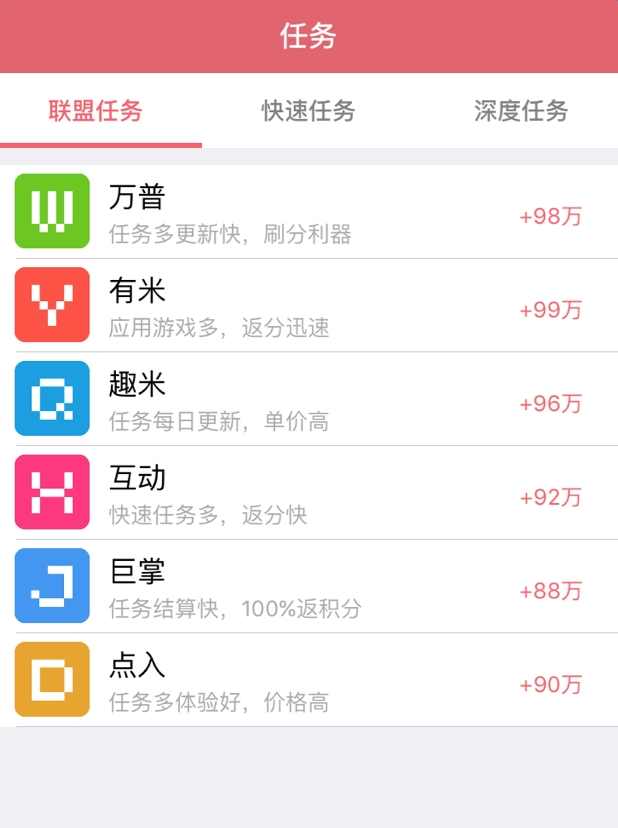The height and width of the screenshot is (828, 618).
Task: Select the 趣米 task row
Action: point(308,400)
